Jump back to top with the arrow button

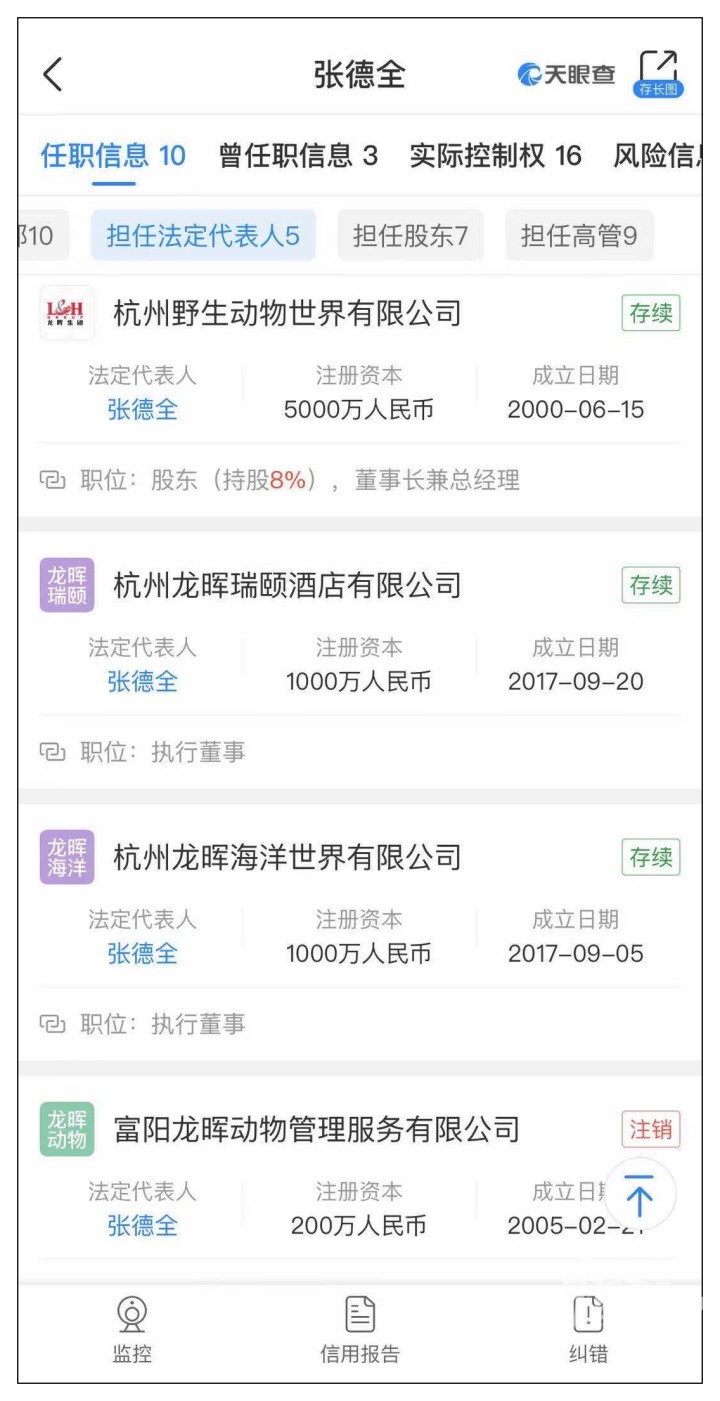(639, 1195)
